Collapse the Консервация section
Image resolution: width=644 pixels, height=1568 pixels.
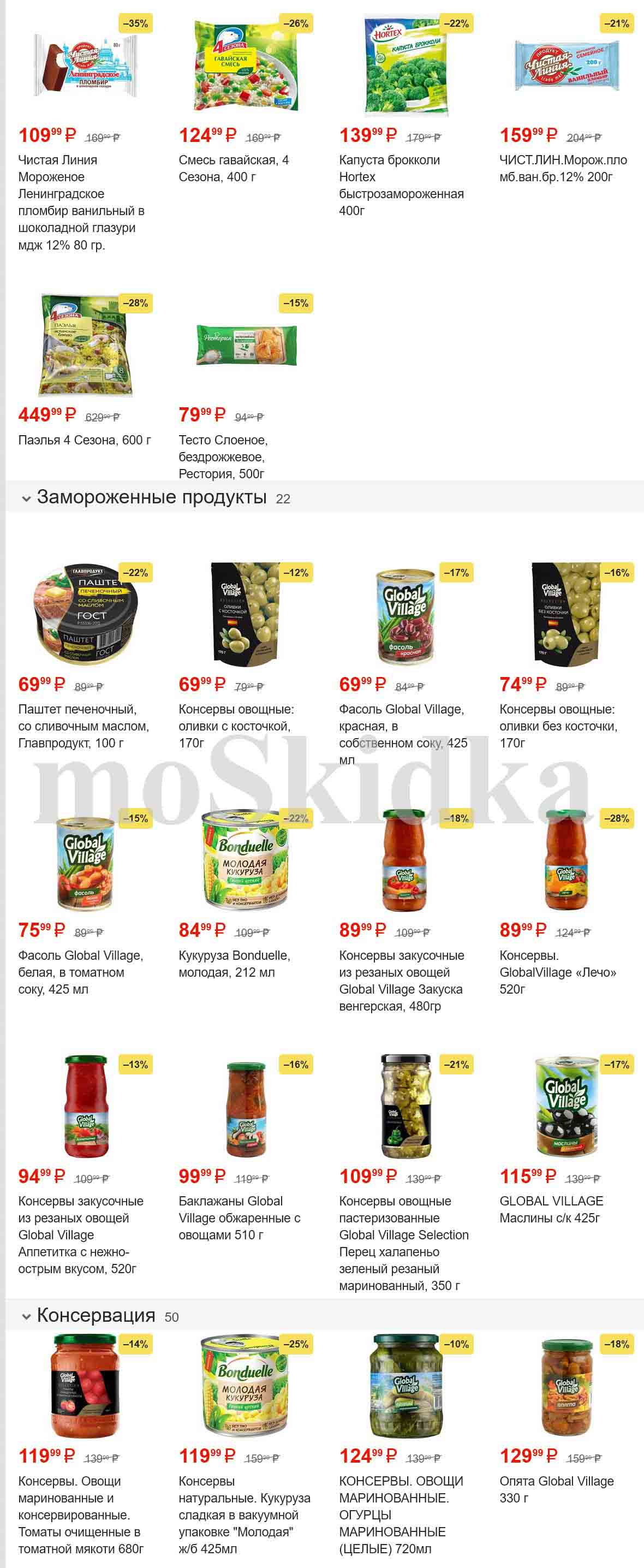[x=26, y=1316]
